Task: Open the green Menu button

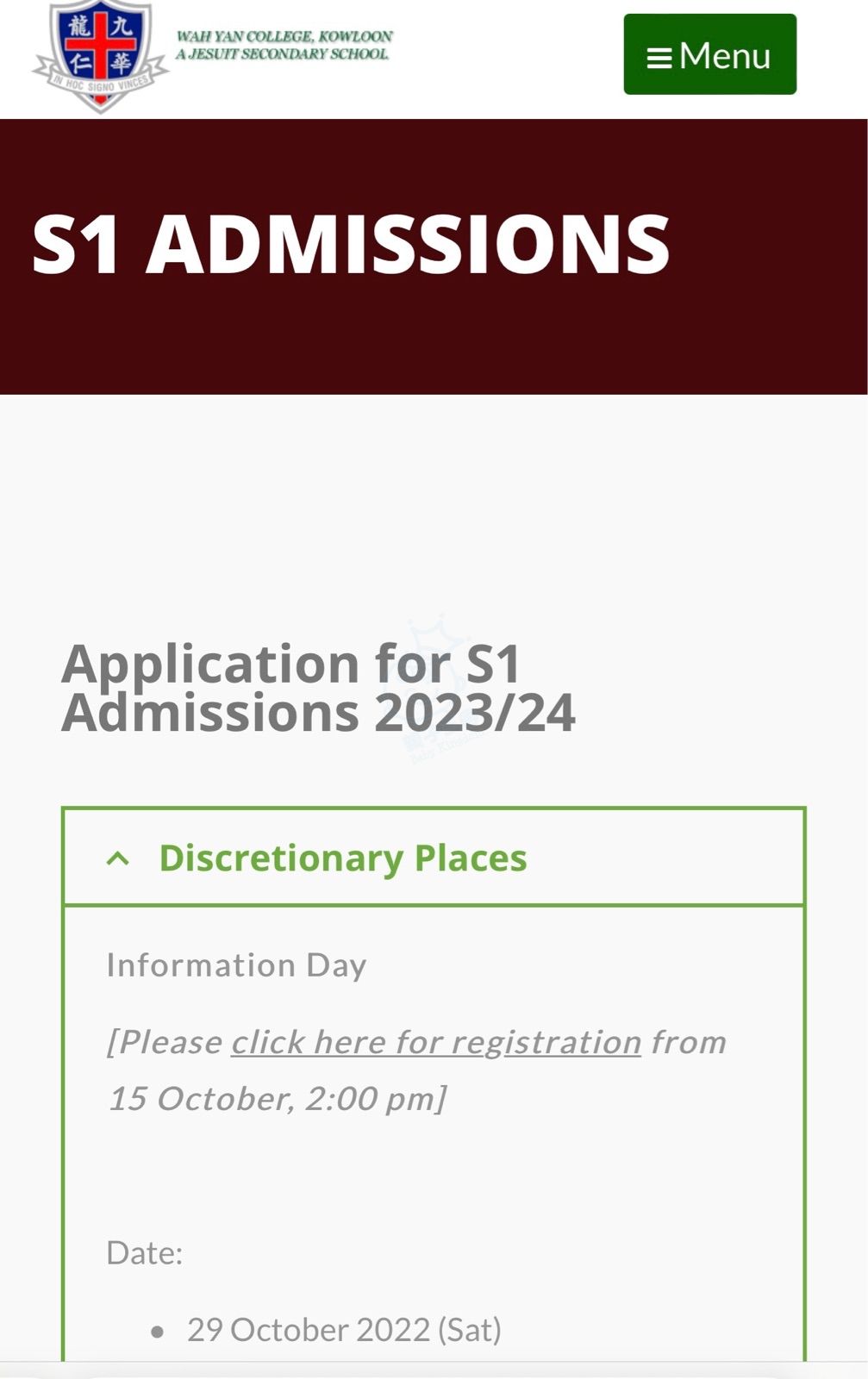Action: click(x=709, y=54)
